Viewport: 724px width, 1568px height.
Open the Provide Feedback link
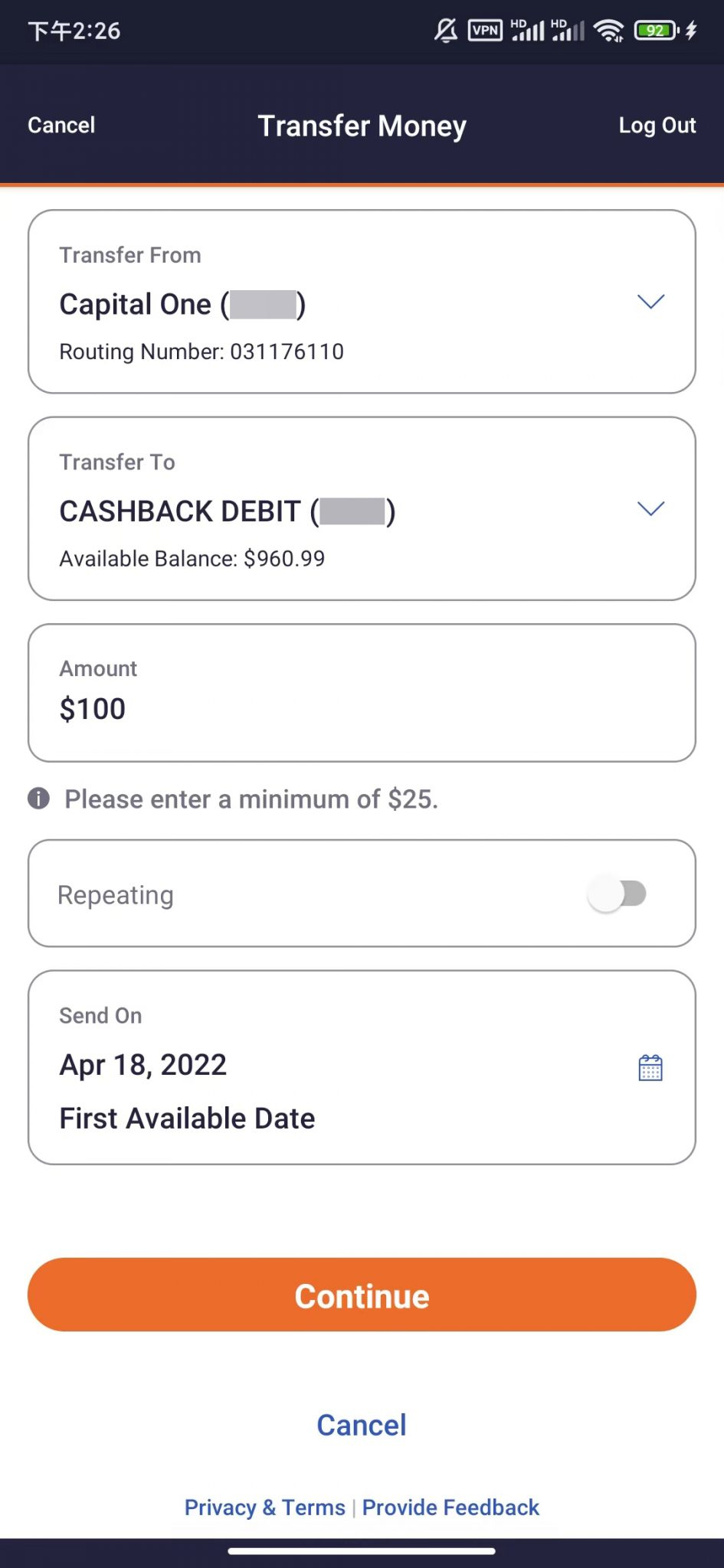pyautogui.click(x=450, y=1508)
